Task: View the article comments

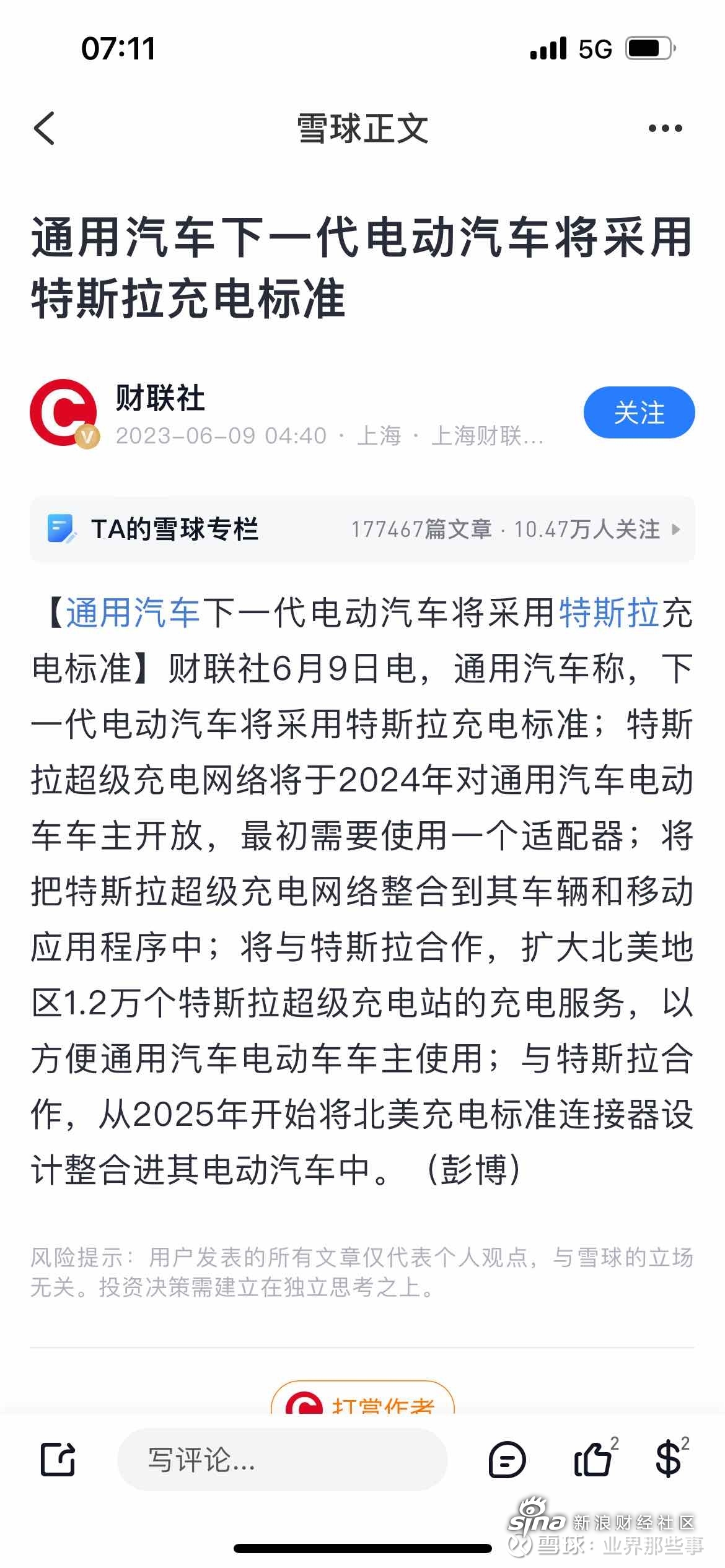Action: tap(507, 1460)
